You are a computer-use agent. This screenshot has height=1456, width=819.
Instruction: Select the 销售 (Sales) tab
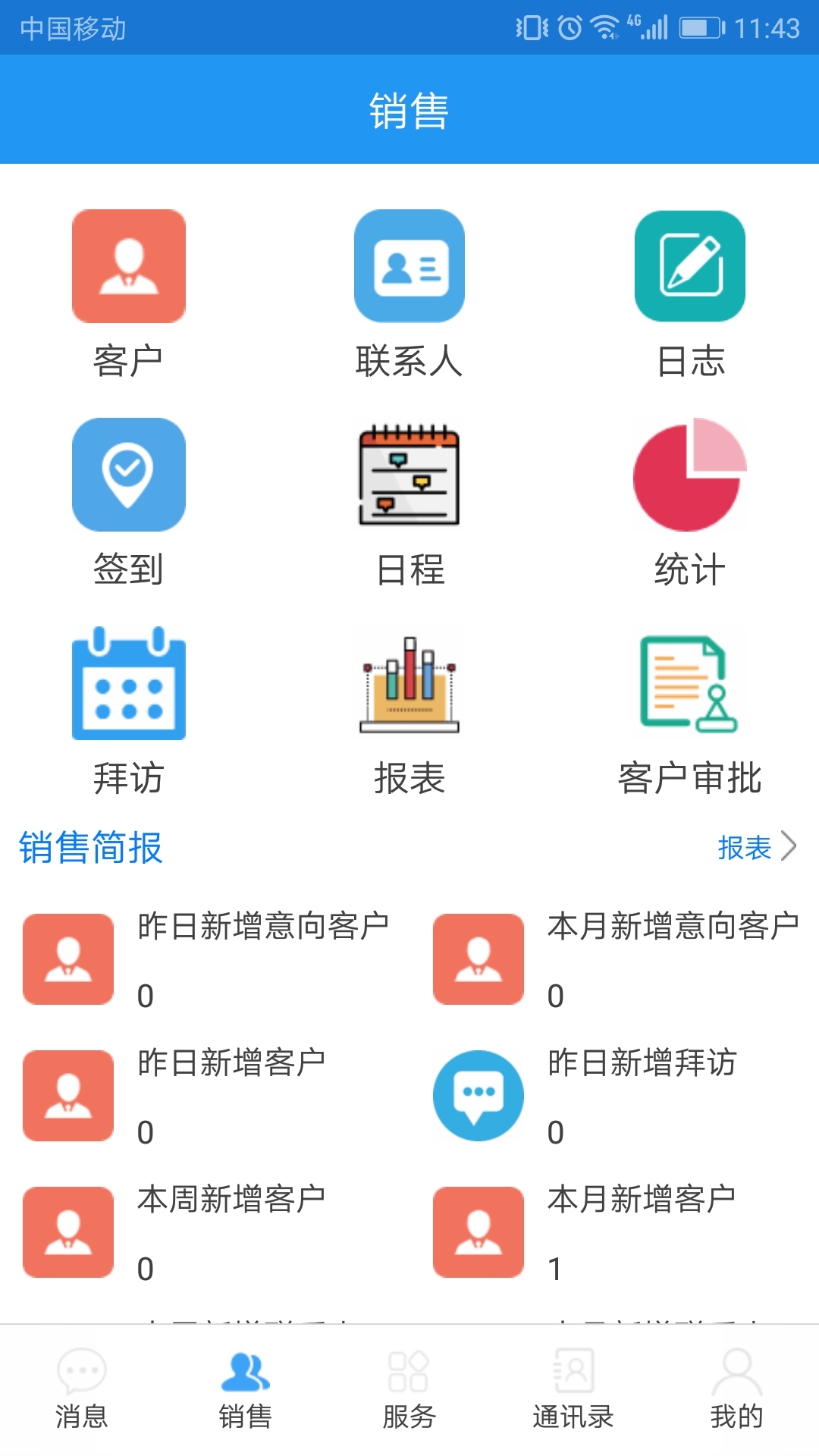(245, 1389)
